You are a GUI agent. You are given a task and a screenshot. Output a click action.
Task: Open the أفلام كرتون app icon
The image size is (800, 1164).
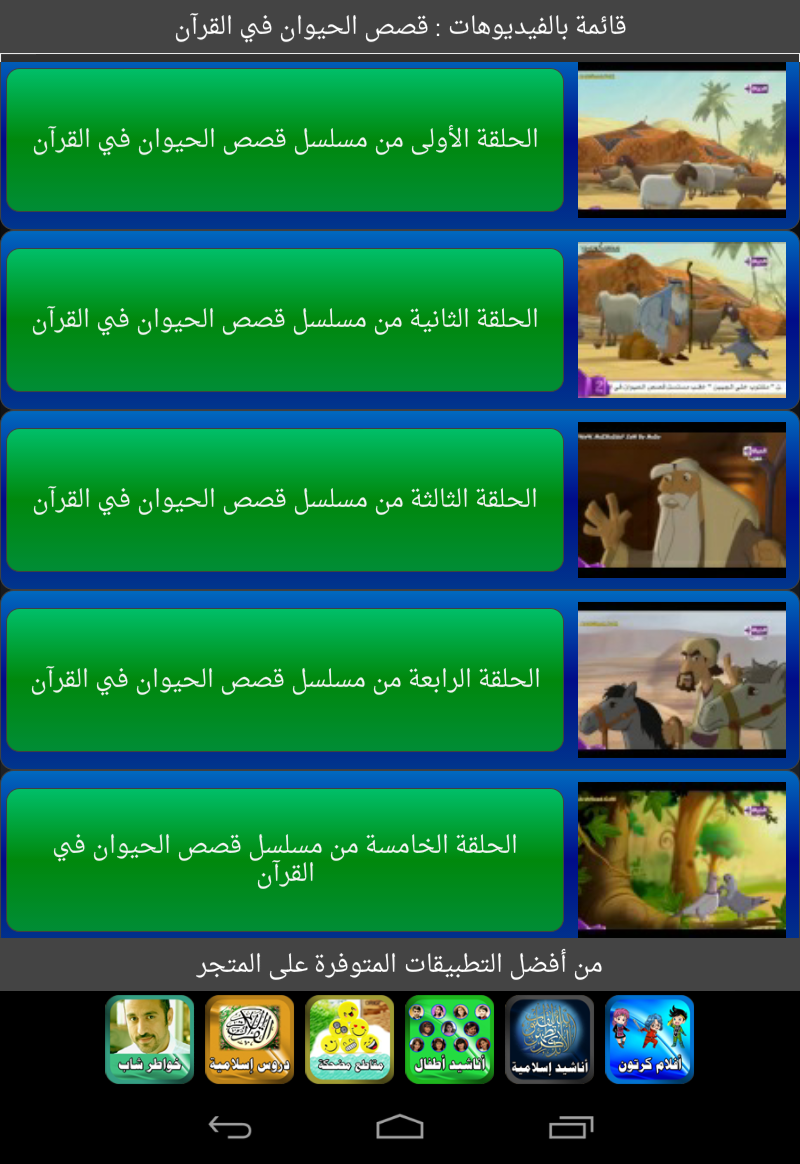650,1039
